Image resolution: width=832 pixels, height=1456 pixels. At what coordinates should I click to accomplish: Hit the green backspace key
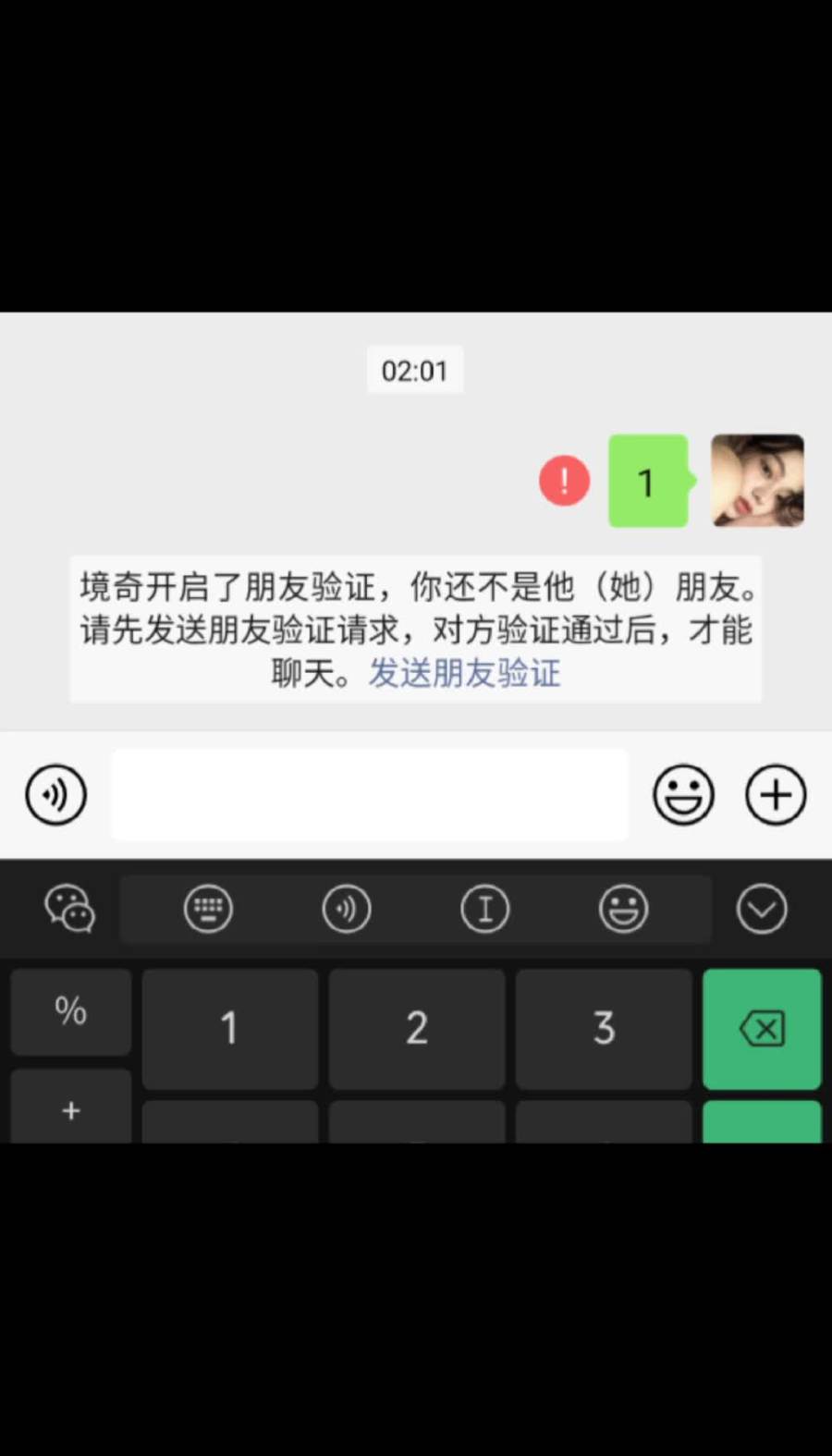click(762, 1028)
